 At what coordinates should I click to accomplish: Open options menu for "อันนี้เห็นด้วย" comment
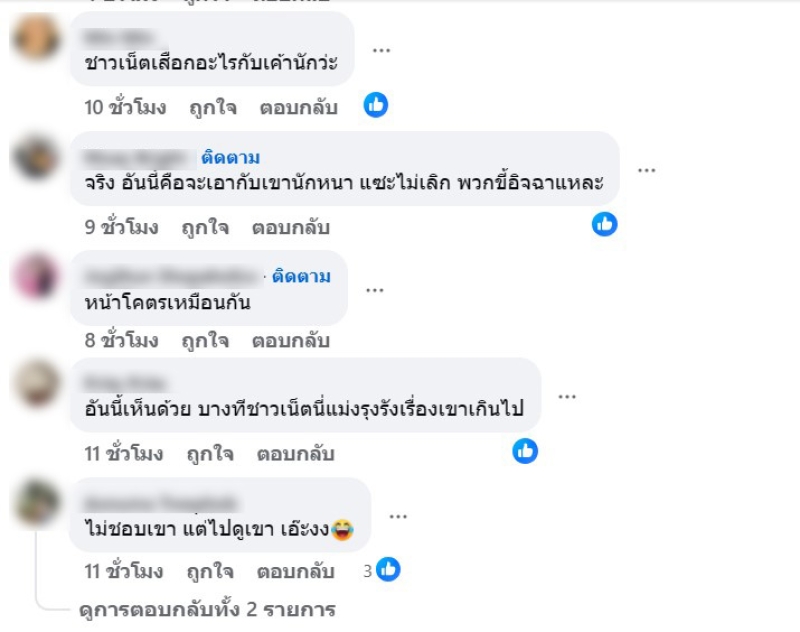click(568, 397)
